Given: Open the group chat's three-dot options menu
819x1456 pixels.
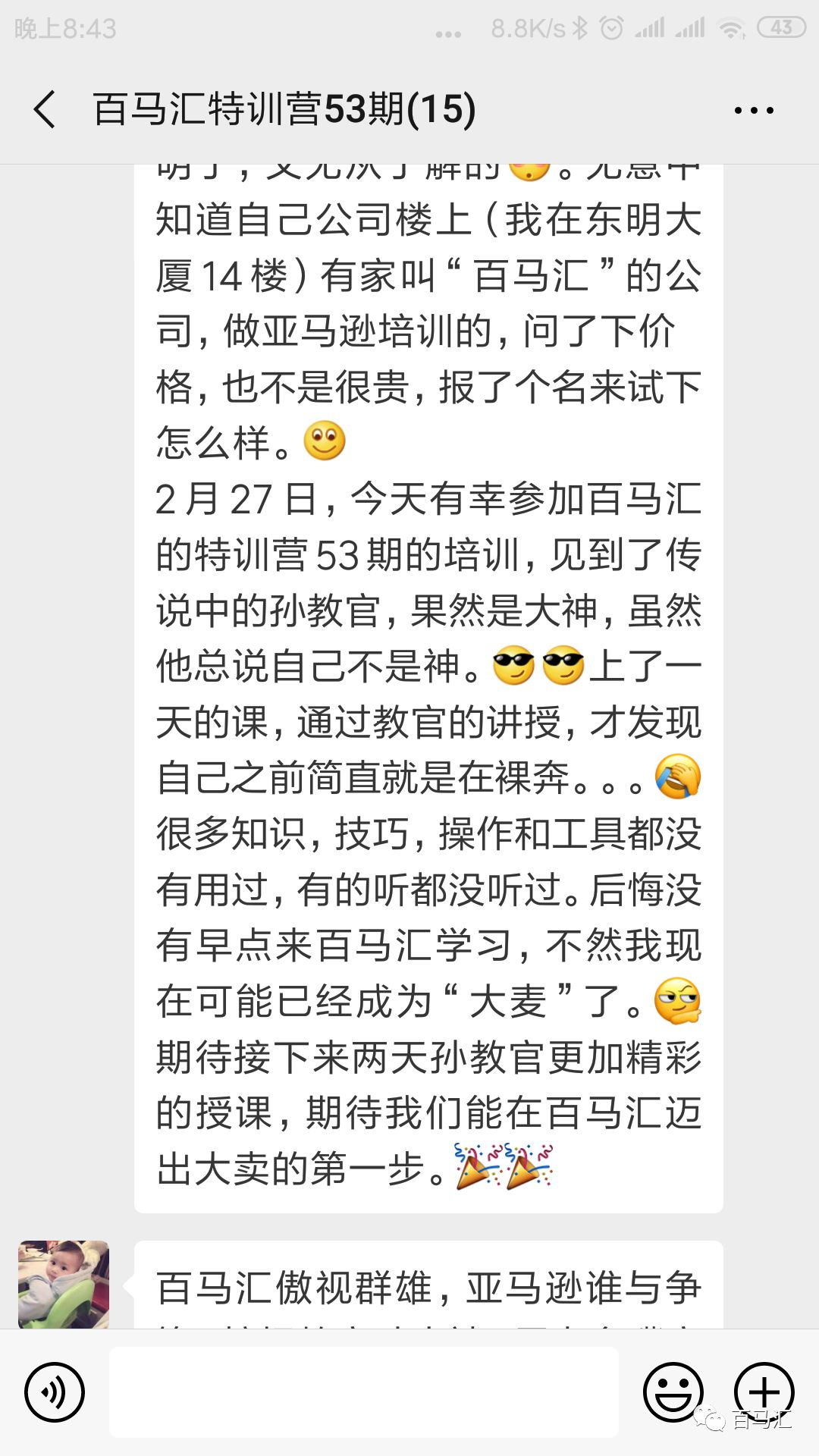Looking at the screenshot, I should pos(753,110).
